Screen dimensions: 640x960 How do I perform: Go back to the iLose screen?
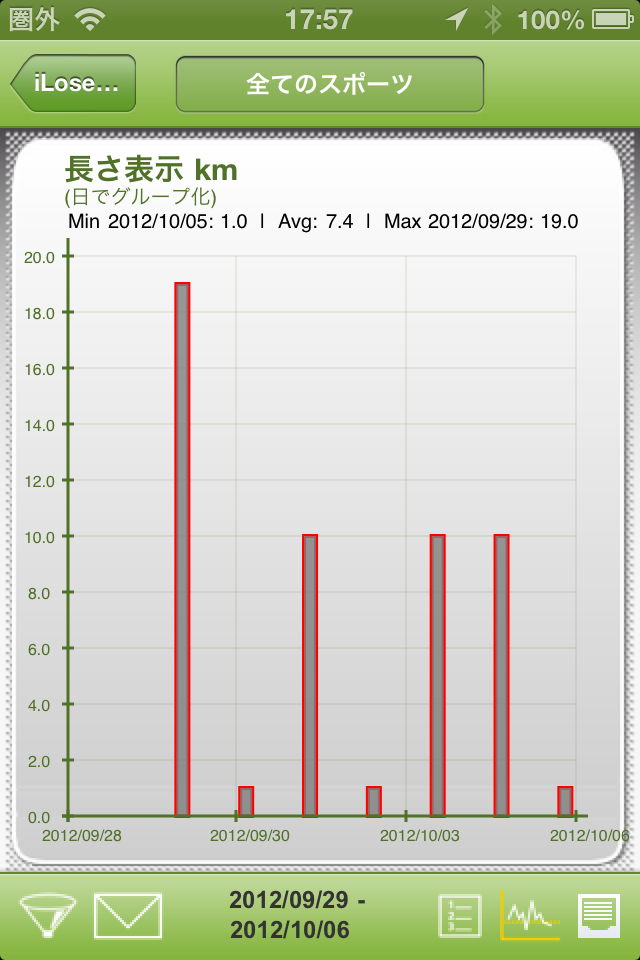[75, 84]
